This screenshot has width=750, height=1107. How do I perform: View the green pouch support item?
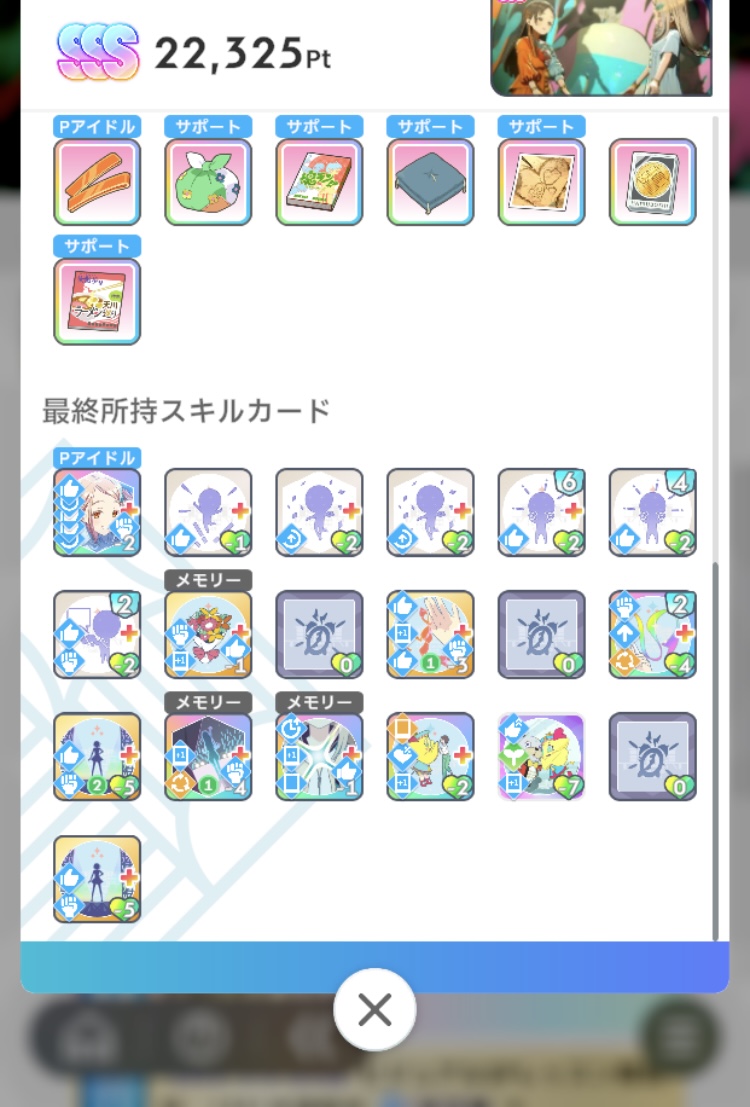point(208,182)
